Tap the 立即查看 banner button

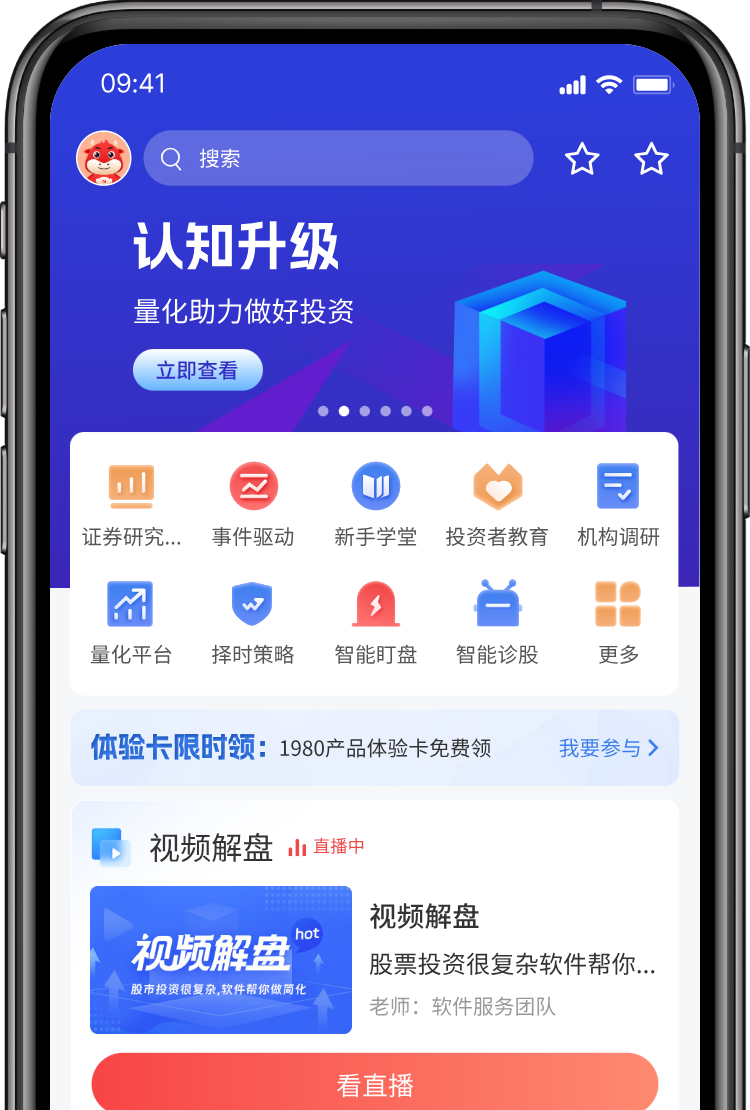[x=197, y=371]
